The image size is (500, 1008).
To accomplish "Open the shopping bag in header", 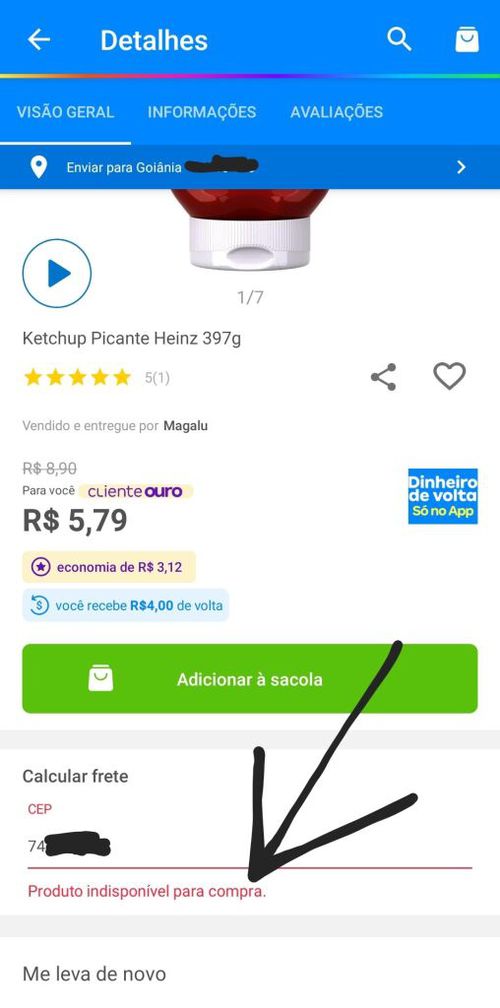I will pos(467,39).
